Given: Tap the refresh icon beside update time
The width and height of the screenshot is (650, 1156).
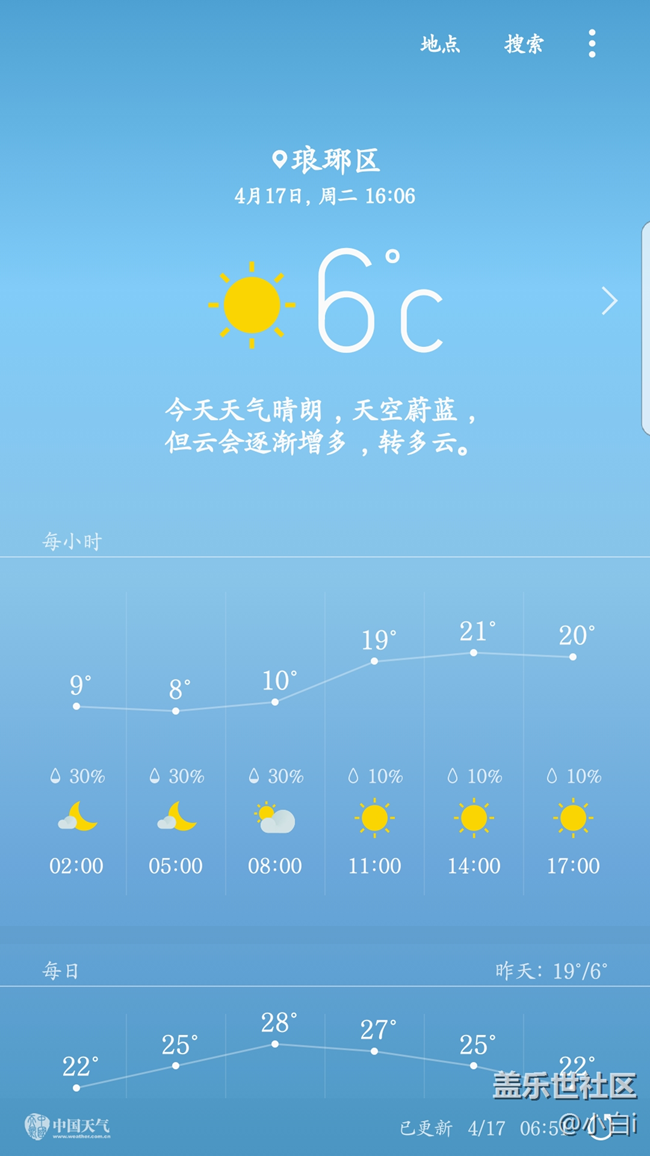Looking at the screenshot, I should (x=602, y=1126).
